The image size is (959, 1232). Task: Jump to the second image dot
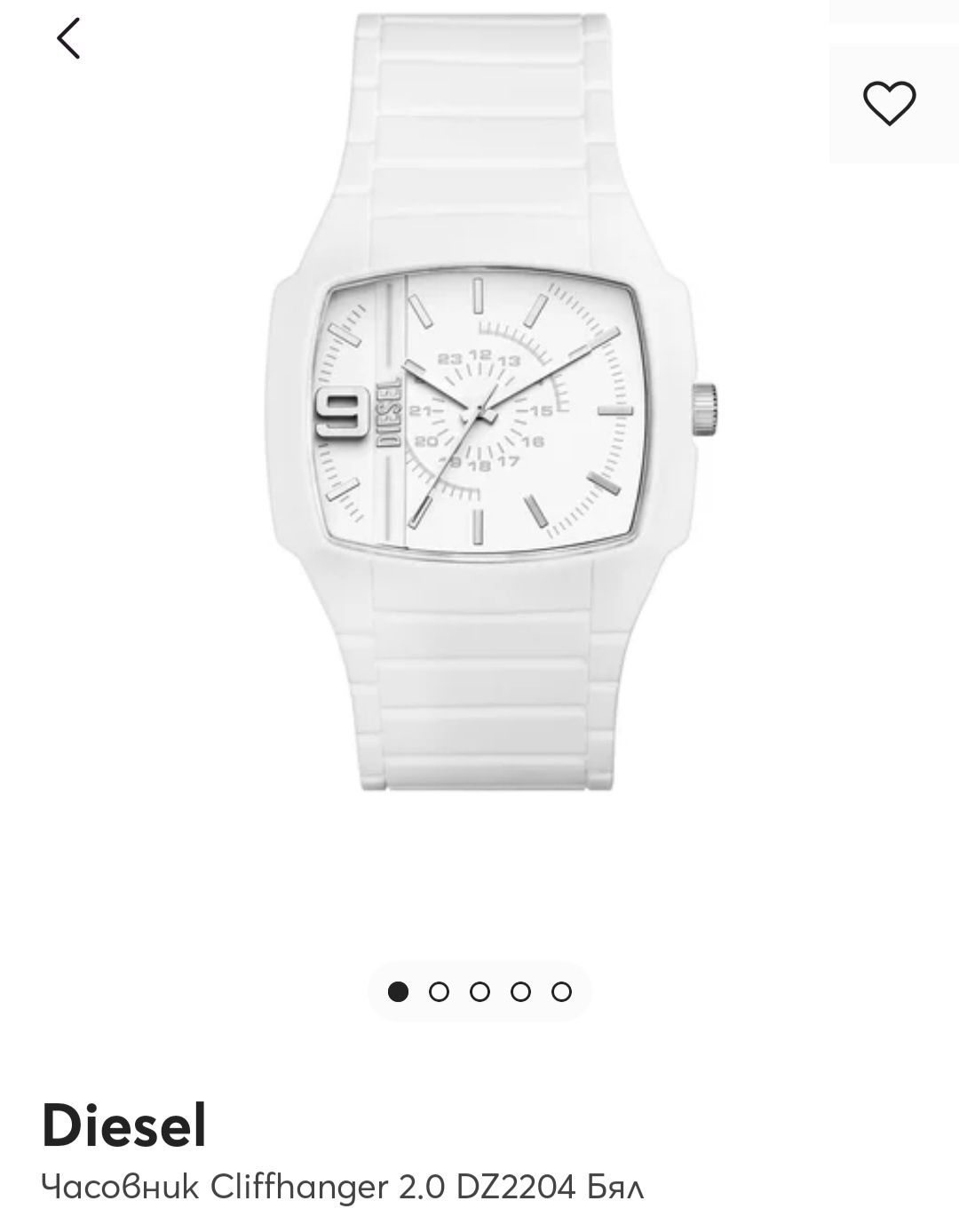pyautogui.click(x=439, y=991)
